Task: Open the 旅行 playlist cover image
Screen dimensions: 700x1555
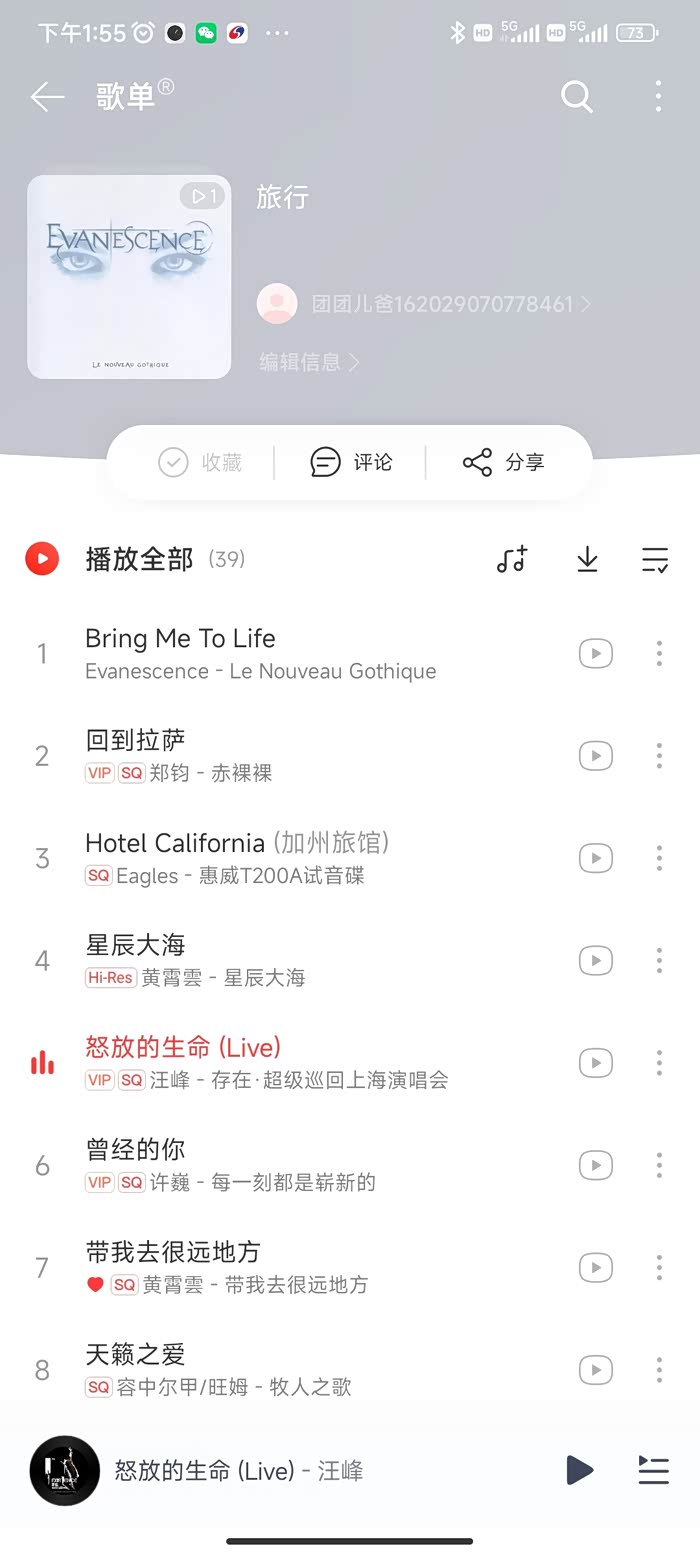Action: [x=129, y=277]
